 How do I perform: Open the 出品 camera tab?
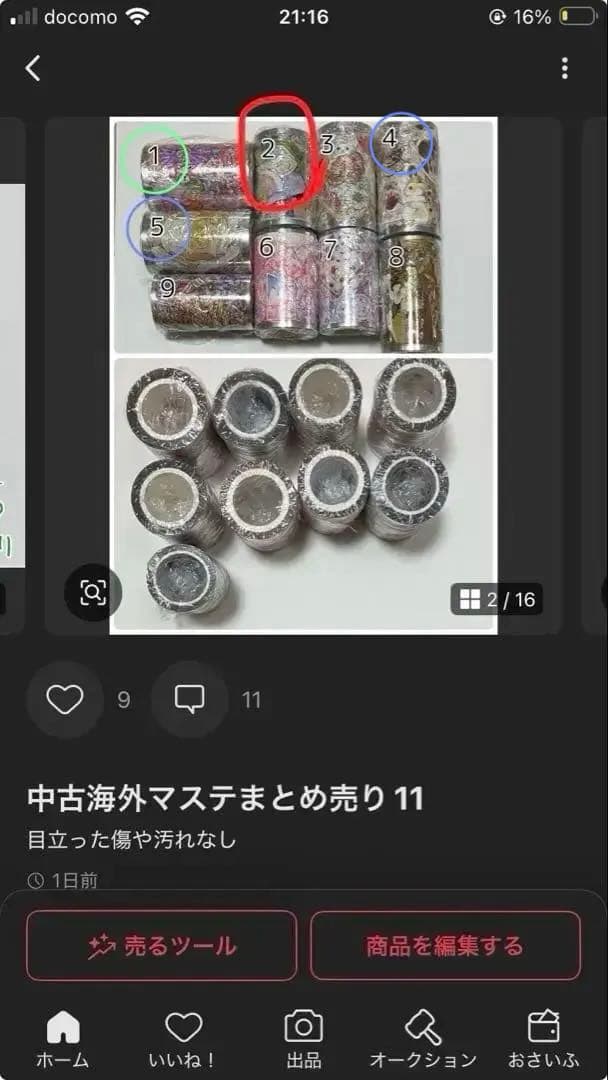tap(303, 1038)
